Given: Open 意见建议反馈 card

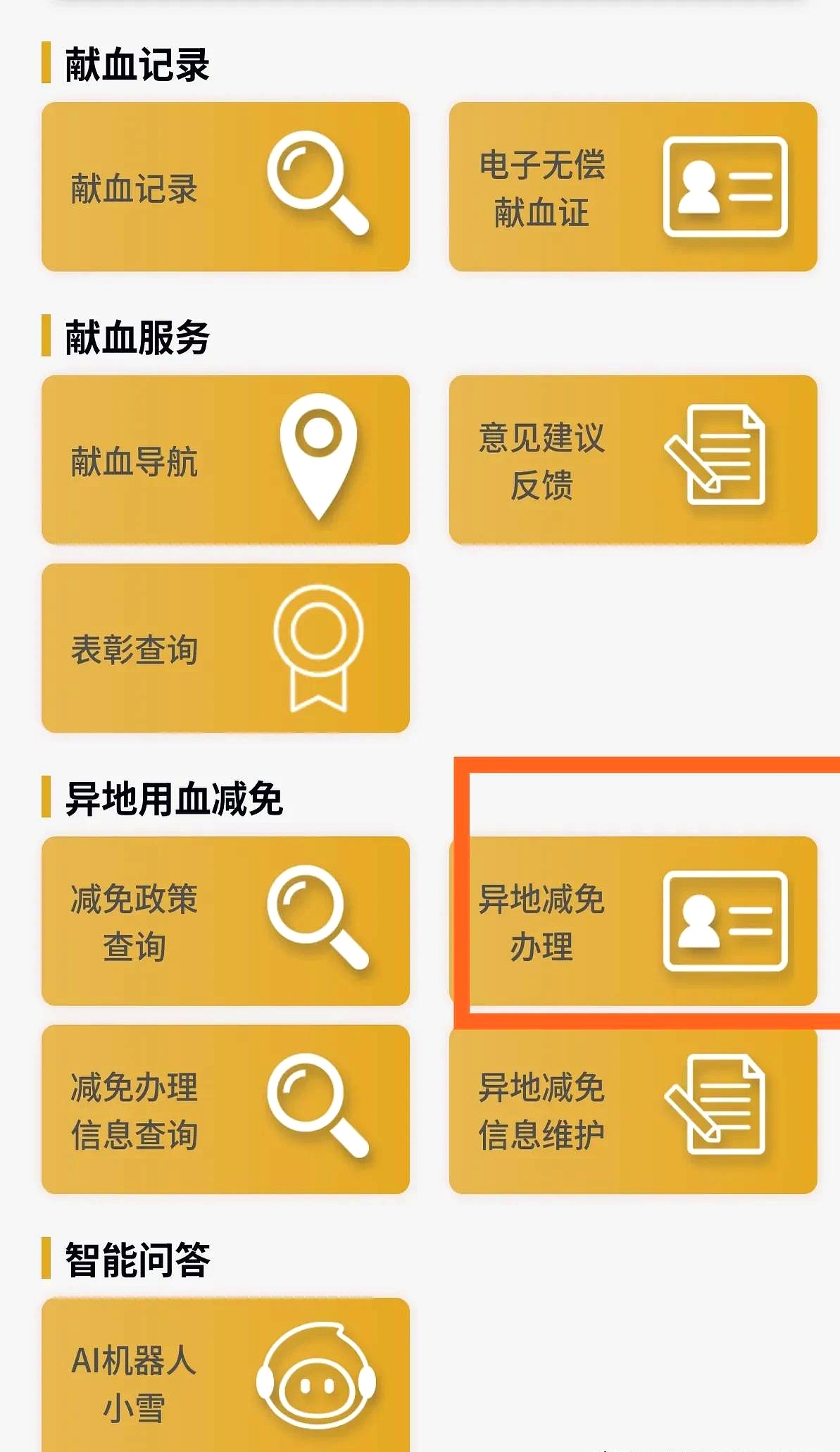Looking at the screenshot, I should [x=632, y=460].
